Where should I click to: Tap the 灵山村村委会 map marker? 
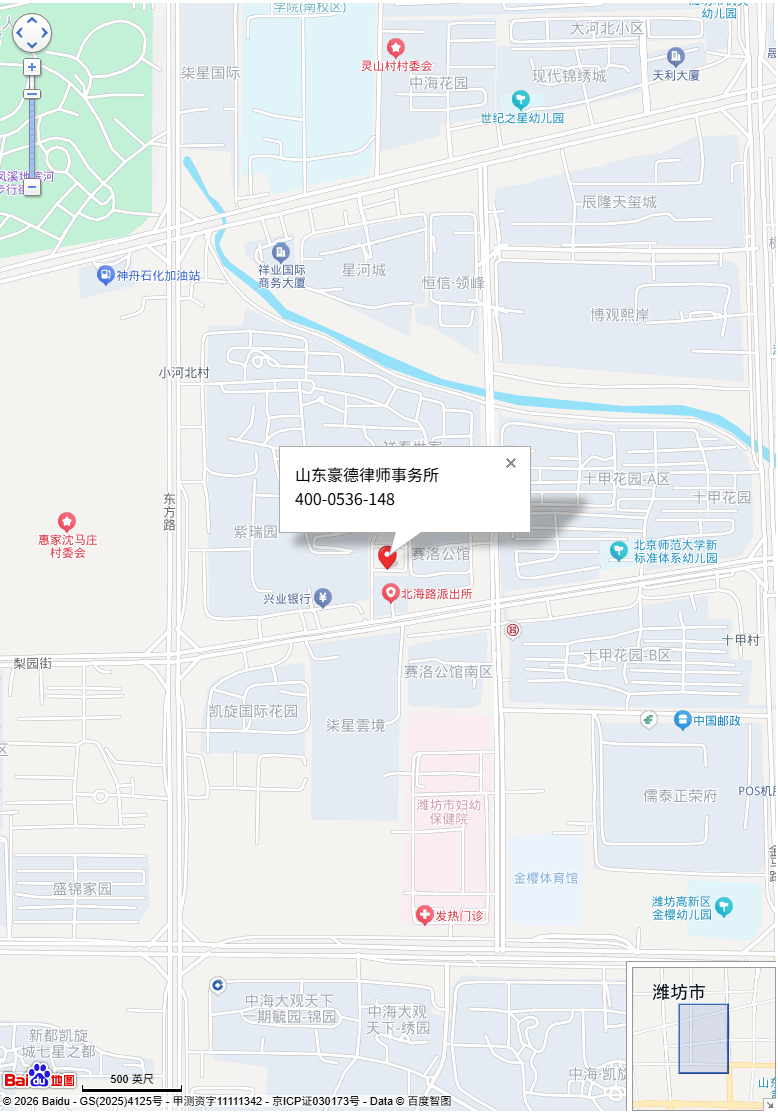(396, 47)
